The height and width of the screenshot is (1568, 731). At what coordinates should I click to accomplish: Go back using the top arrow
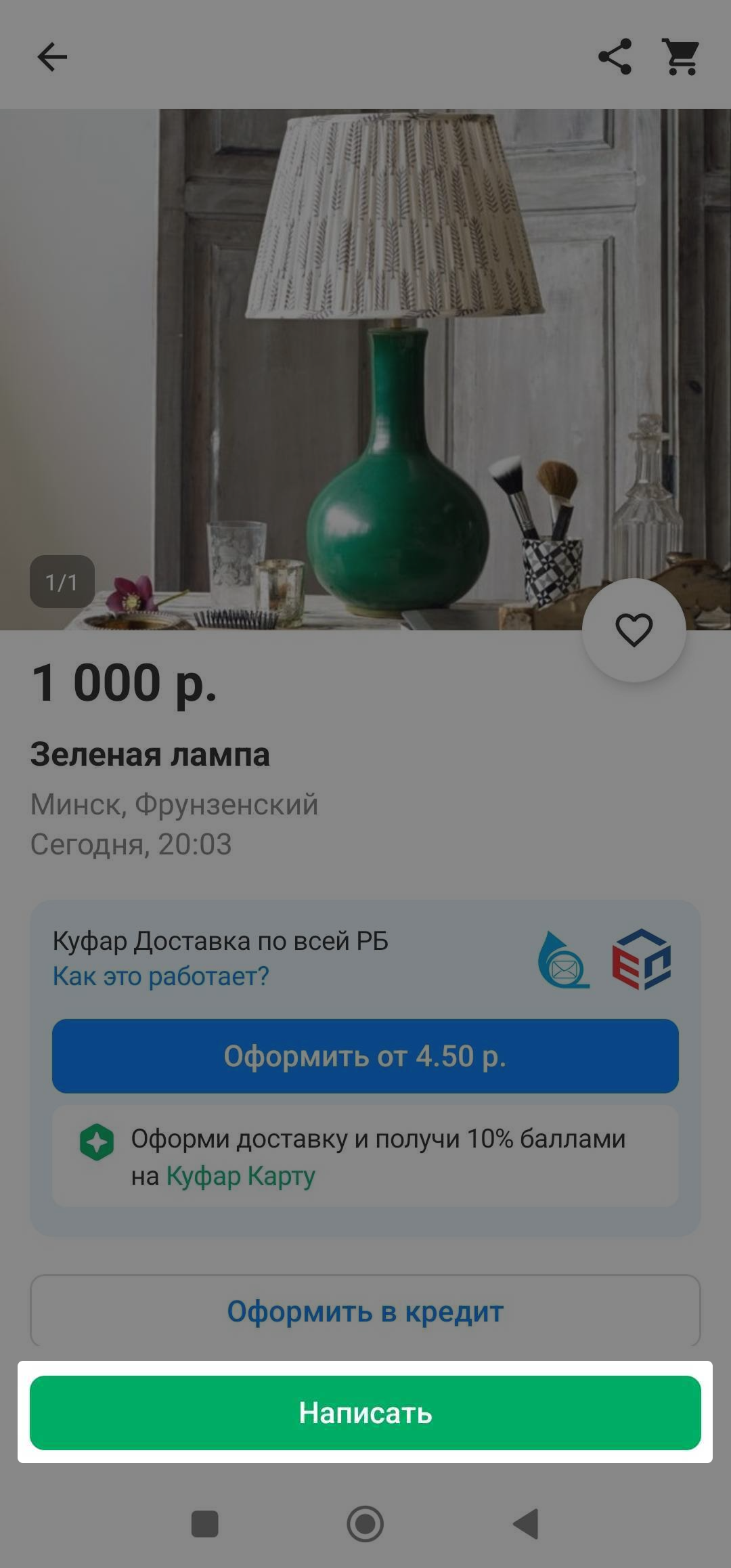(52, 57)
